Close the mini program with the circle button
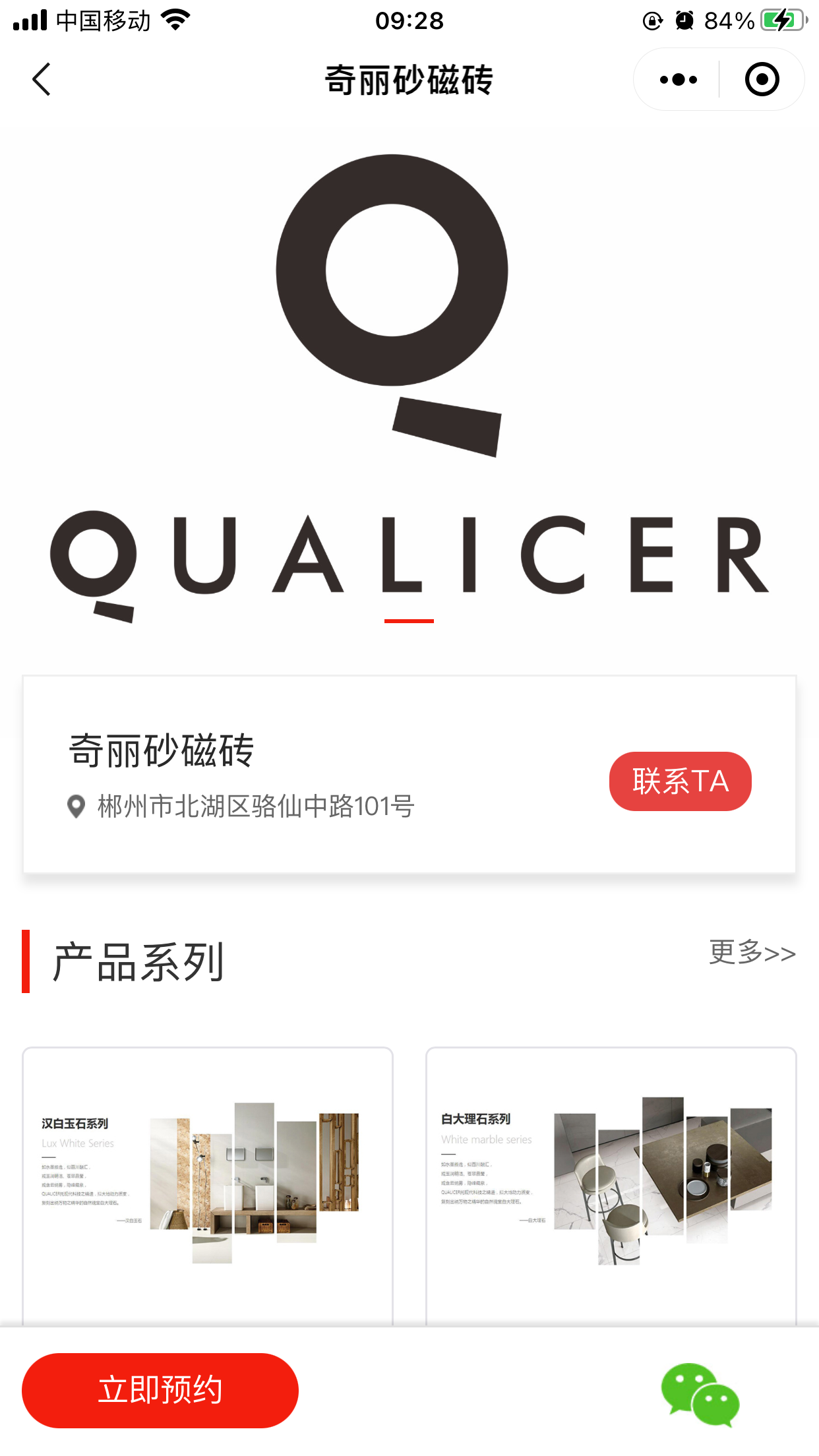The width and height of the screenshot is (819, 1456). click(762, 80)
